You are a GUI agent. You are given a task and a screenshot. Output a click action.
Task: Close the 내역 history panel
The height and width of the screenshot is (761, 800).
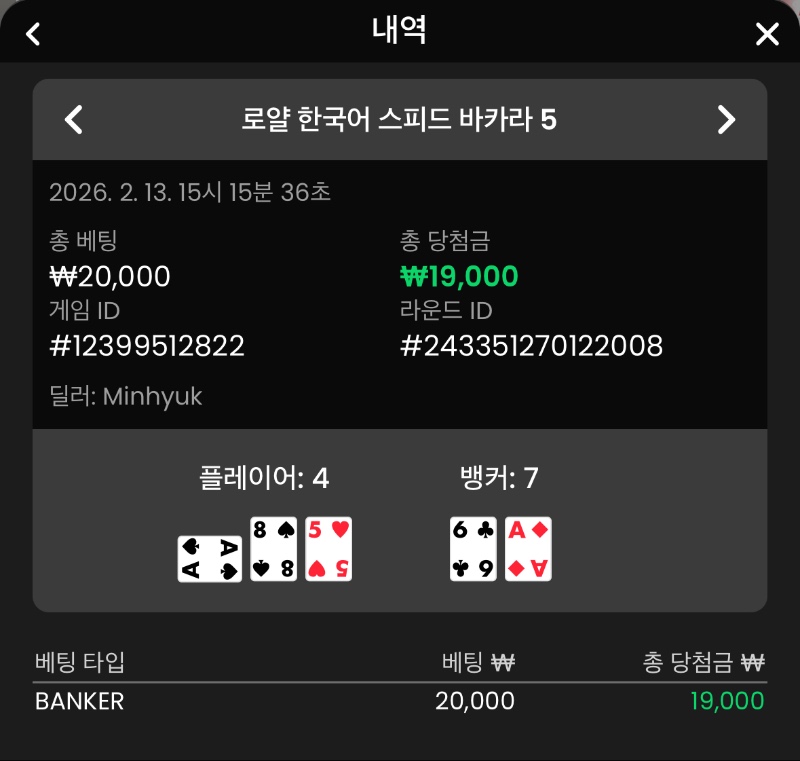[x=767, y=35]
